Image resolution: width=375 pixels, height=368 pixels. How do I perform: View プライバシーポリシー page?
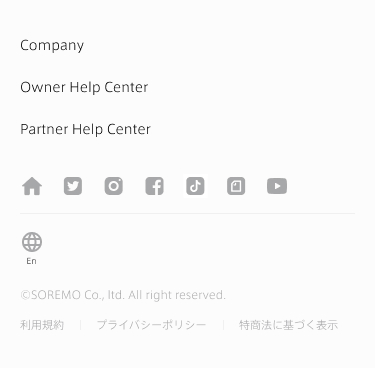(x=151, y=325)
